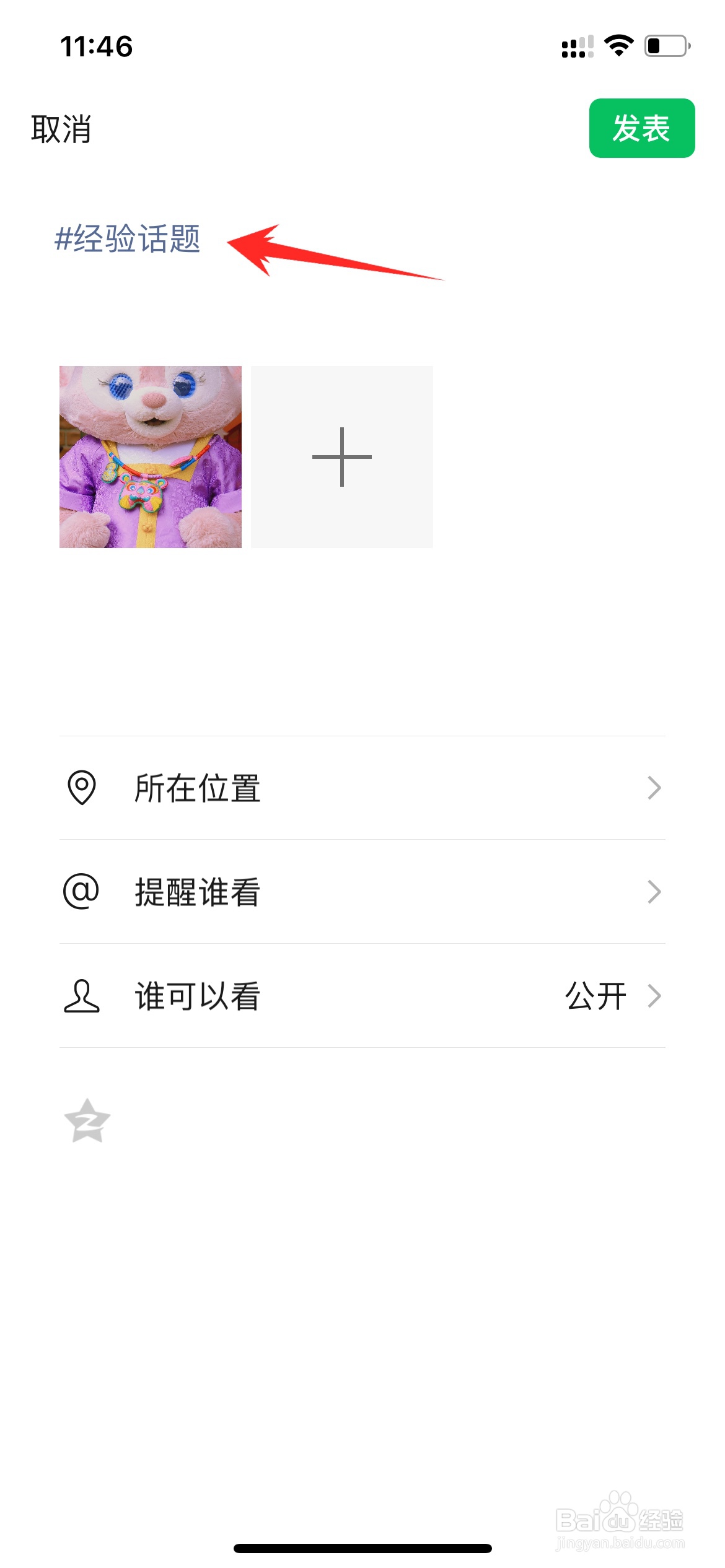The height and width of the screenshot is (1568, 725).
Task: Open 所在位置 location setting
Action: click(362, 788)
